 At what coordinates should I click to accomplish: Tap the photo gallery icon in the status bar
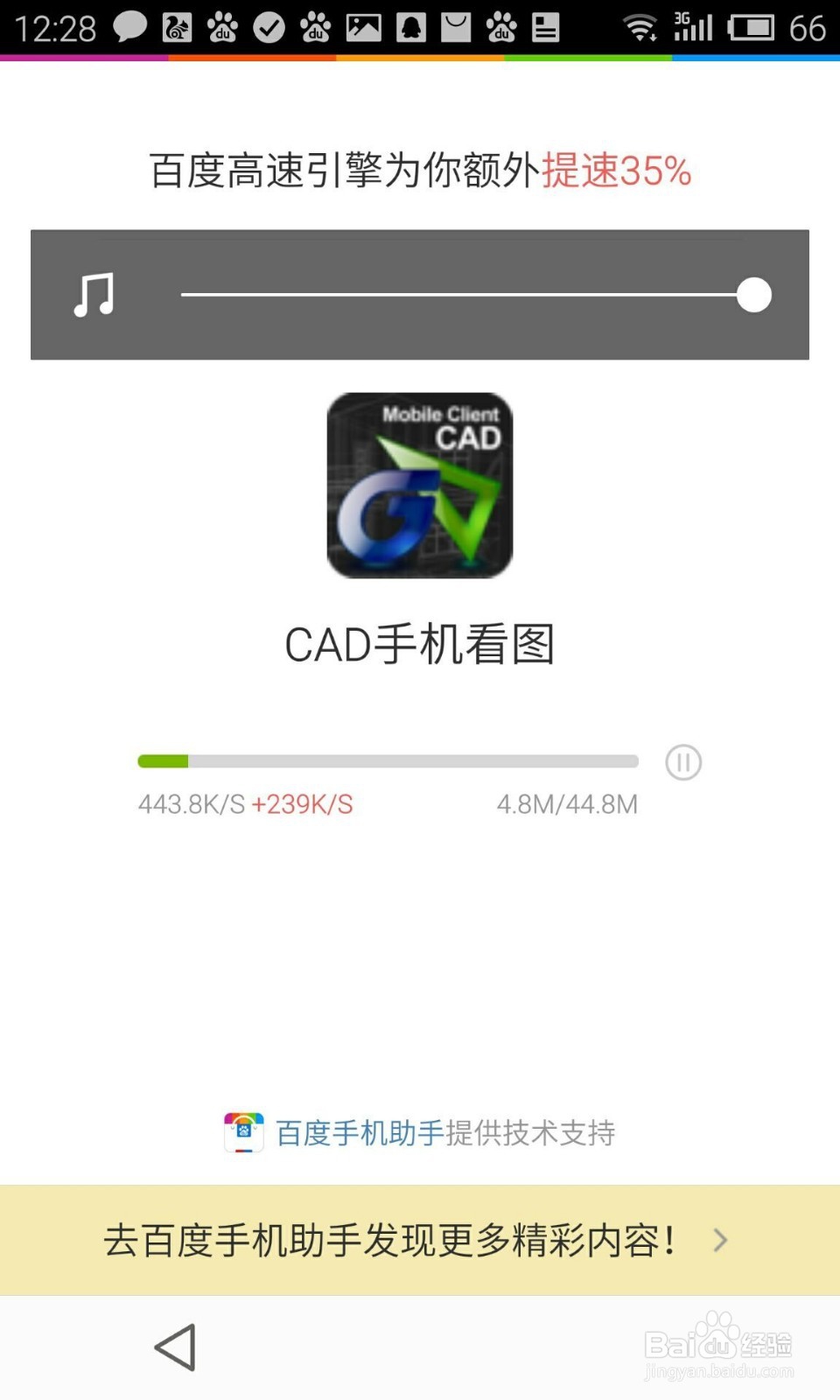click(x=362, y=26)
